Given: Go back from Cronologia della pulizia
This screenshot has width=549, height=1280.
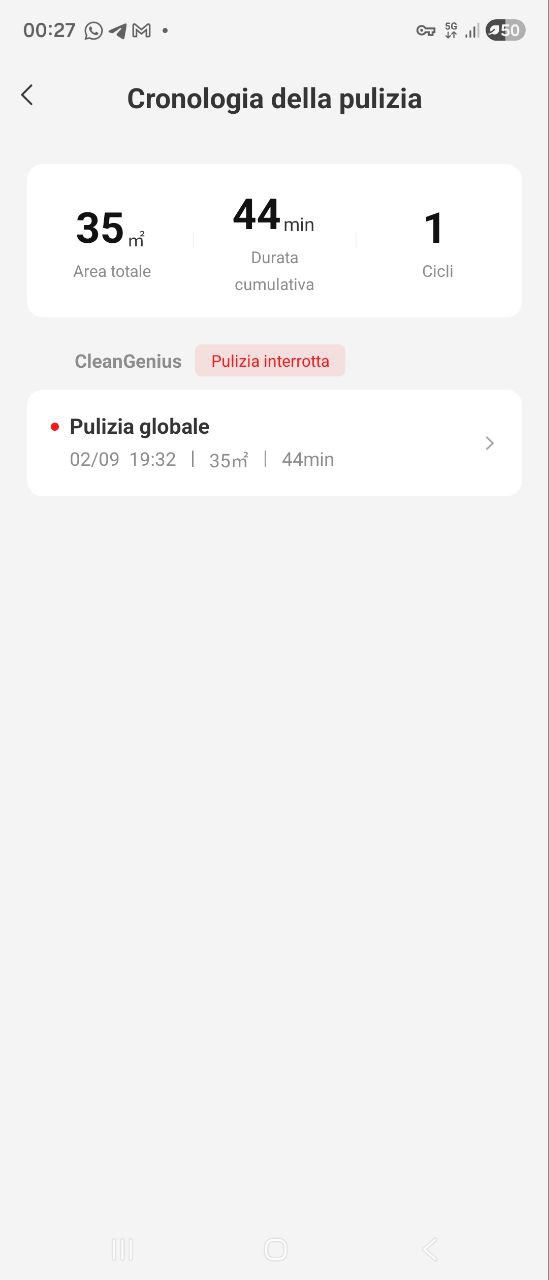Looking at the screenshot, I should tap(27, 95).
